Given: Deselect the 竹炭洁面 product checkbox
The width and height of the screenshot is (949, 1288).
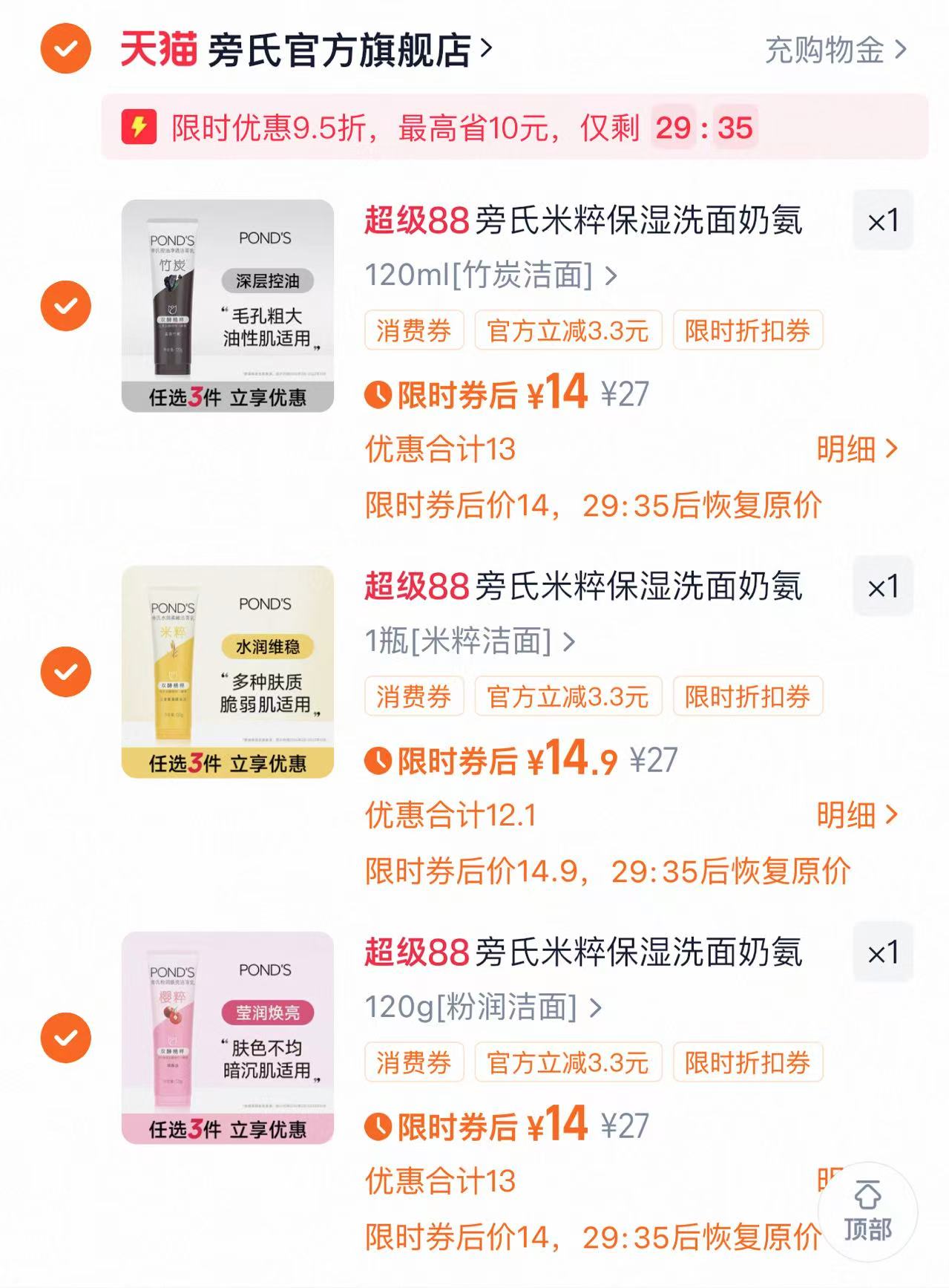Looking at the screenshot, I should [x=68, y=304].
